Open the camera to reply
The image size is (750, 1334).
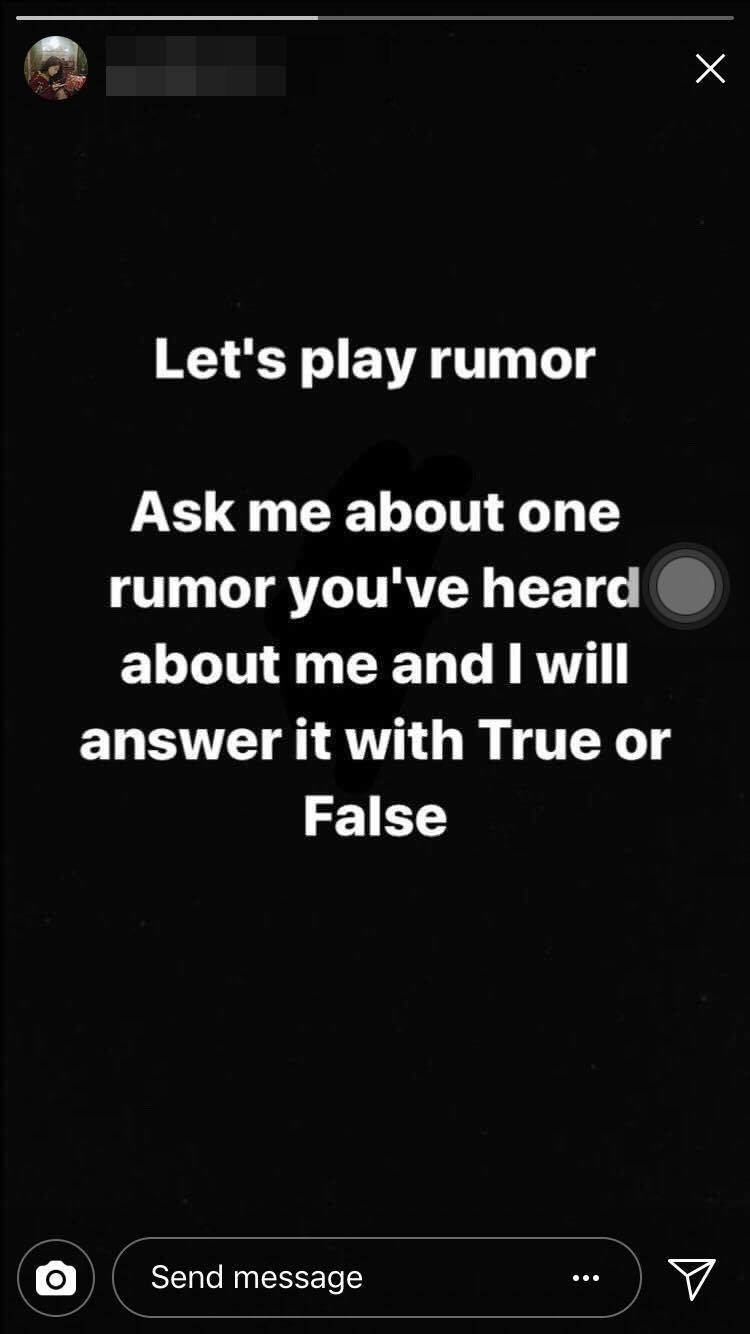pos(56,1278)
